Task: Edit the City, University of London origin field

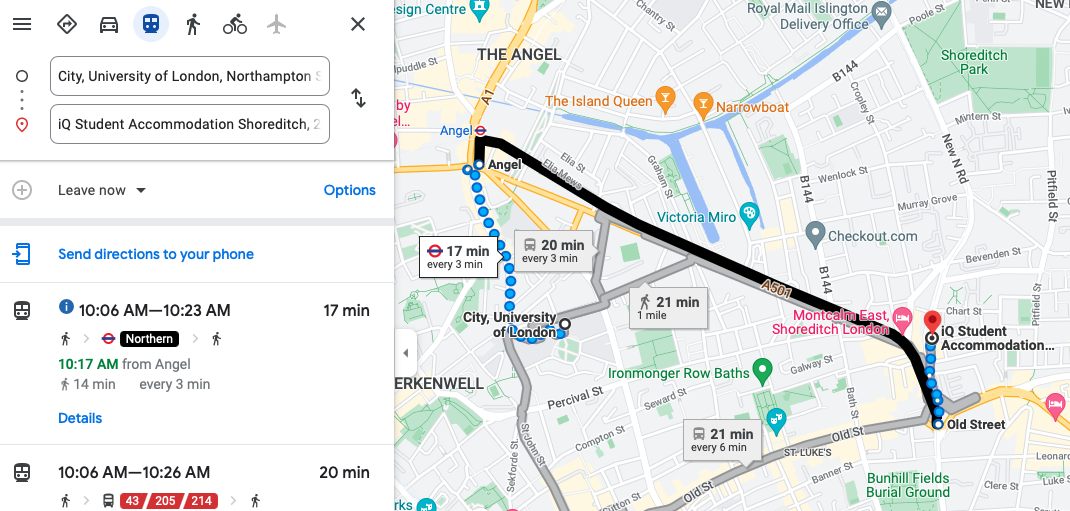Action: 190,76
